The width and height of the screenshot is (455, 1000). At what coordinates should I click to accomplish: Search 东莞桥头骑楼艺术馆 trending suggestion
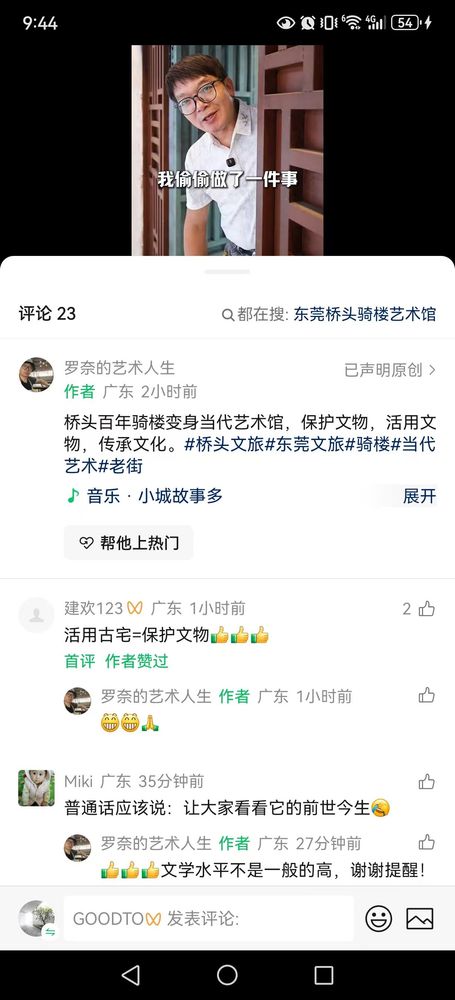click(364, 314)
